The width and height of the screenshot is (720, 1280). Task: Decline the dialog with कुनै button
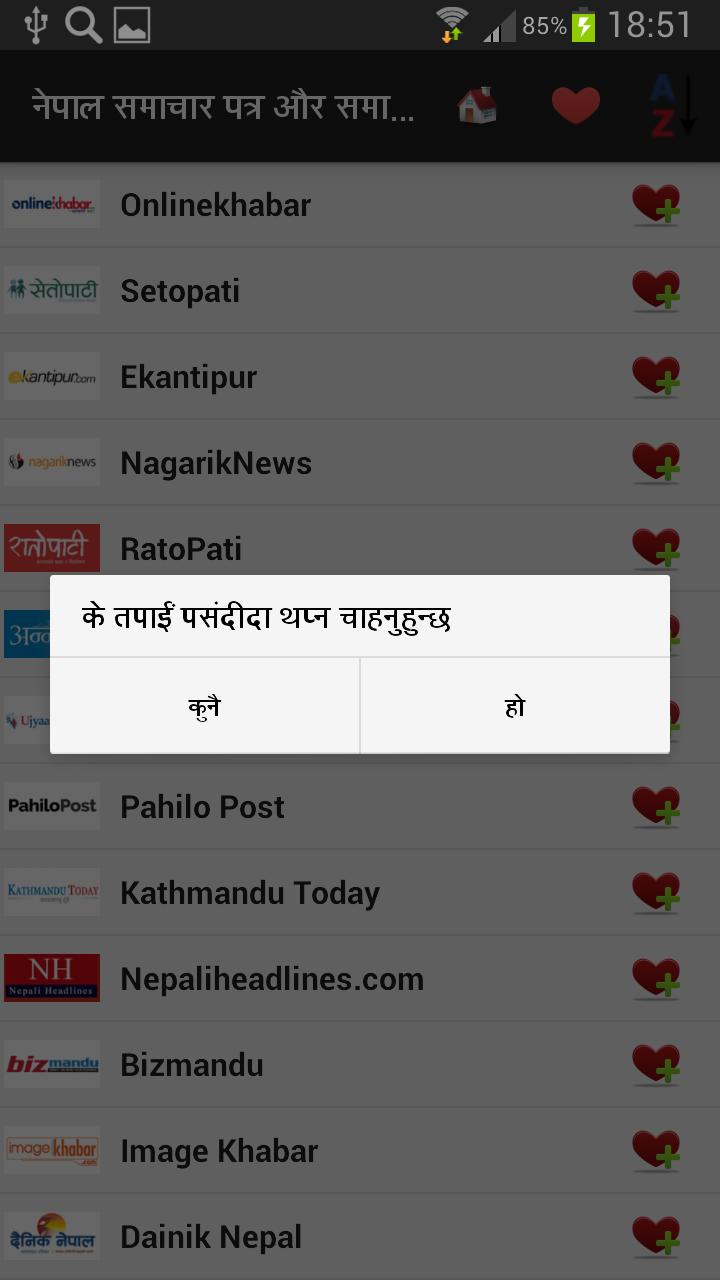(x=205, y=707)
